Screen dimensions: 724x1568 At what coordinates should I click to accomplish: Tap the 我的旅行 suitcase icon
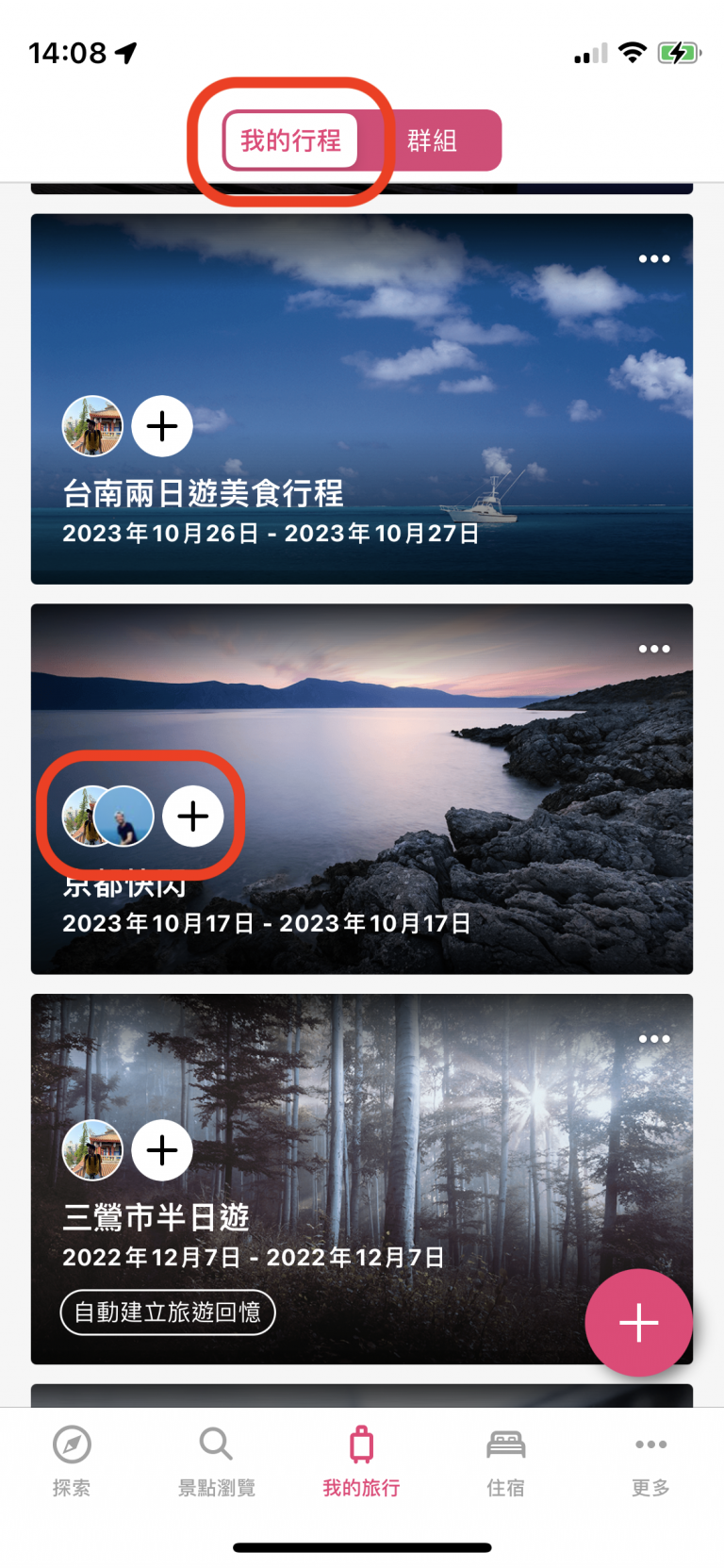pos(361,1444)
